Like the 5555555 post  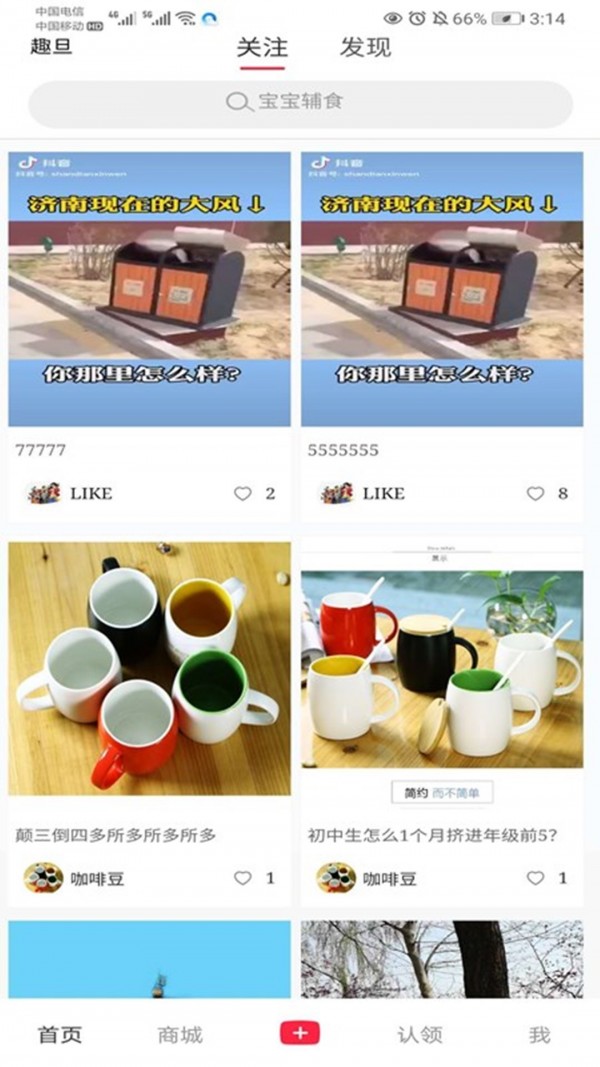(536, 493)
